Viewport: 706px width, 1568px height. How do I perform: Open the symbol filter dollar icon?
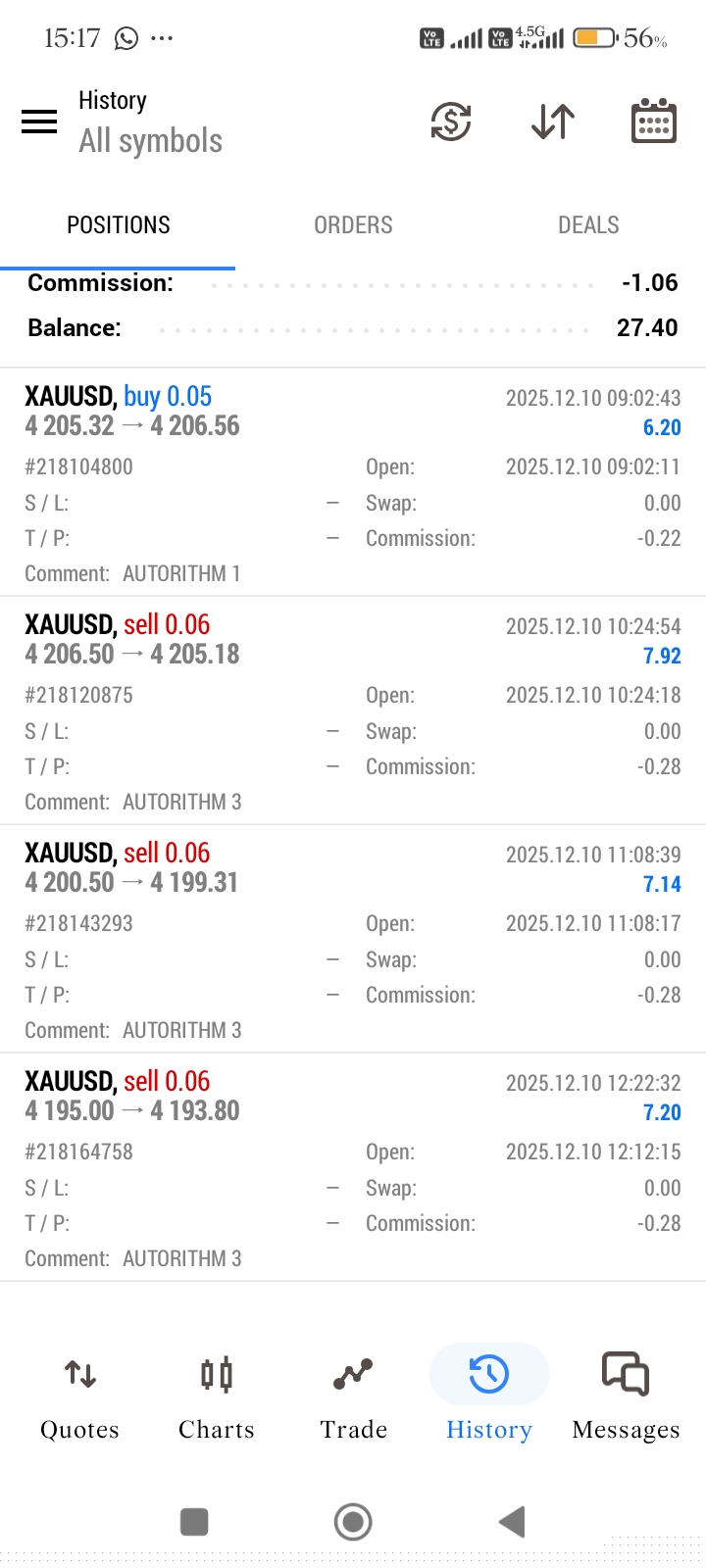pos(451,122)
